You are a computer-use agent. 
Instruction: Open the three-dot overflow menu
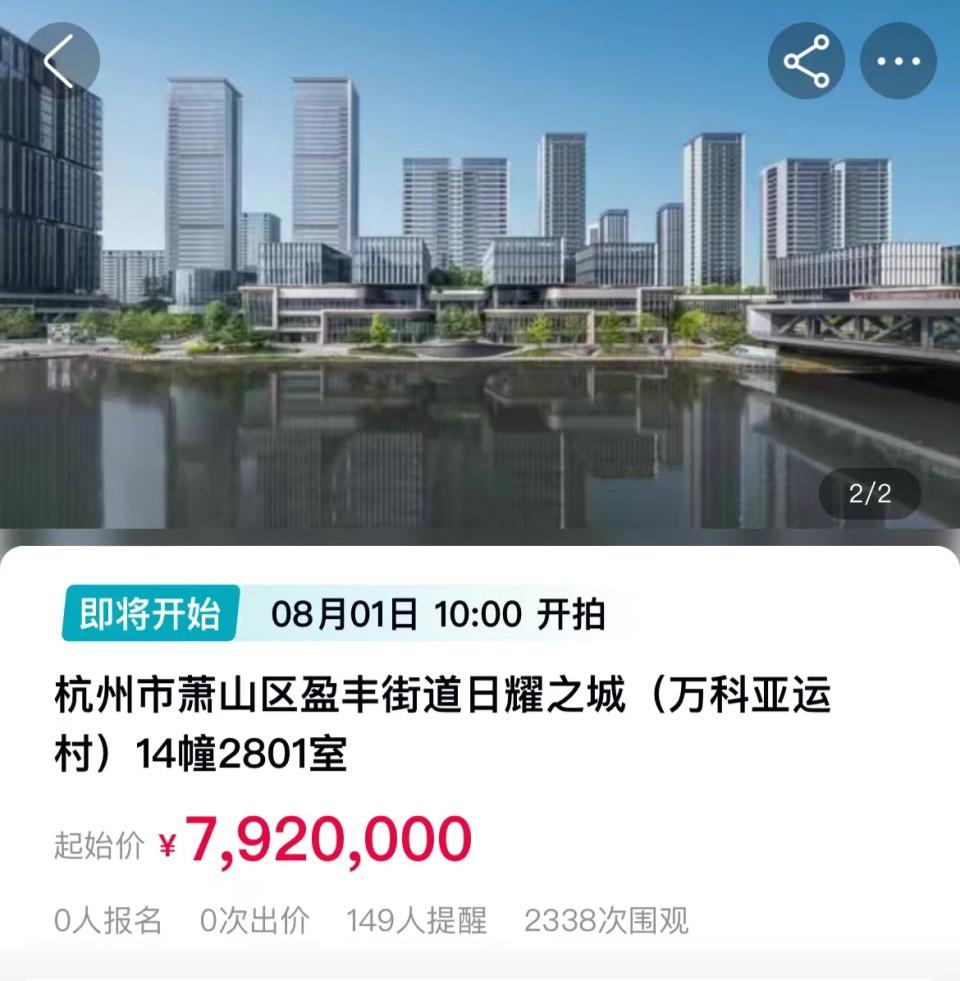[x=898, y=61]
